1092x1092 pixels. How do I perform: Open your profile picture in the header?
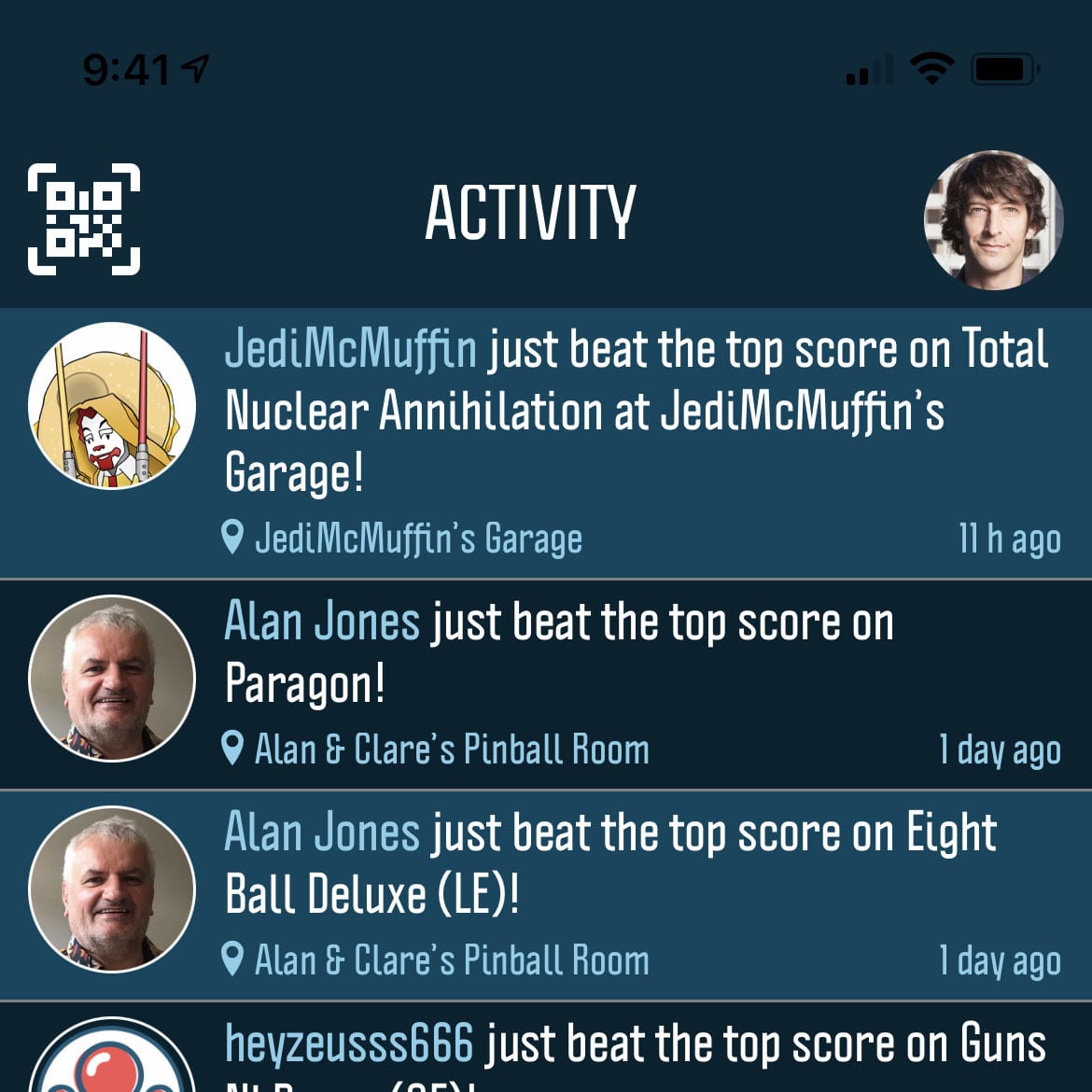click(993, 219)
